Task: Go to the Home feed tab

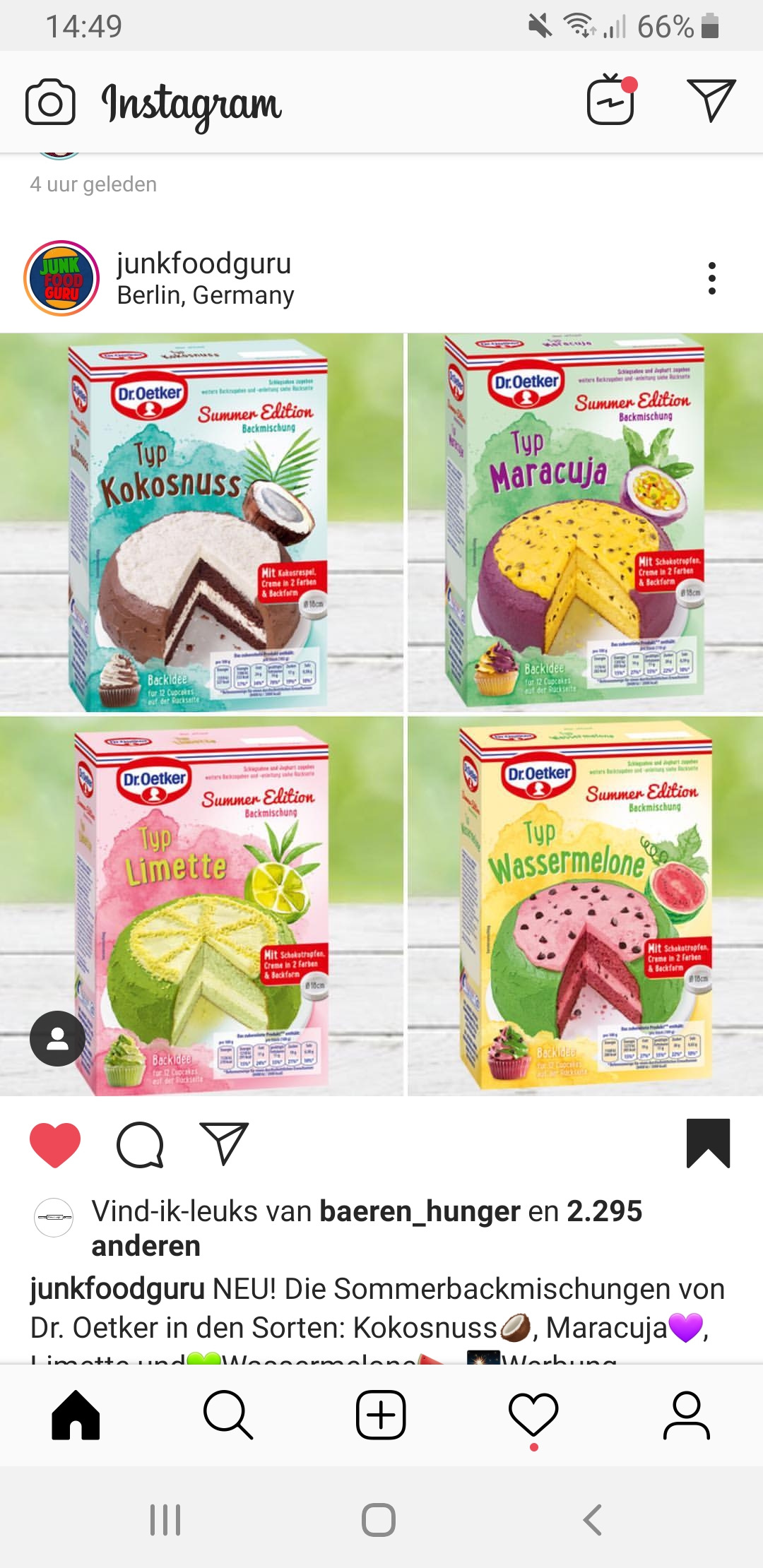Action: tap(76, 1415)
